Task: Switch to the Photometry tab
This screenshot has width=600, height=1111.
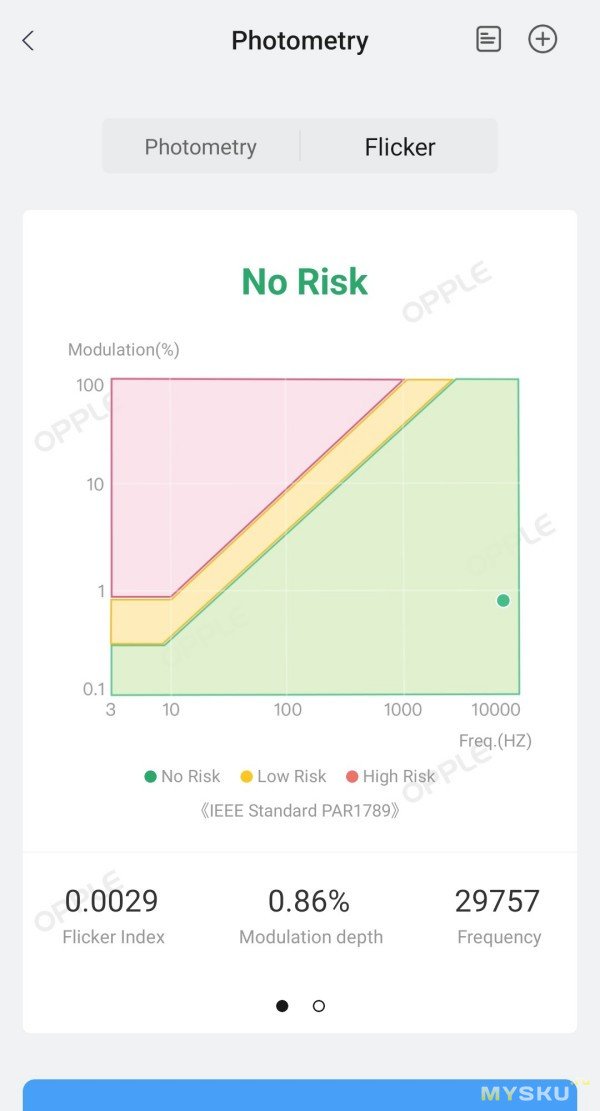Action: (x=201, y=147)
